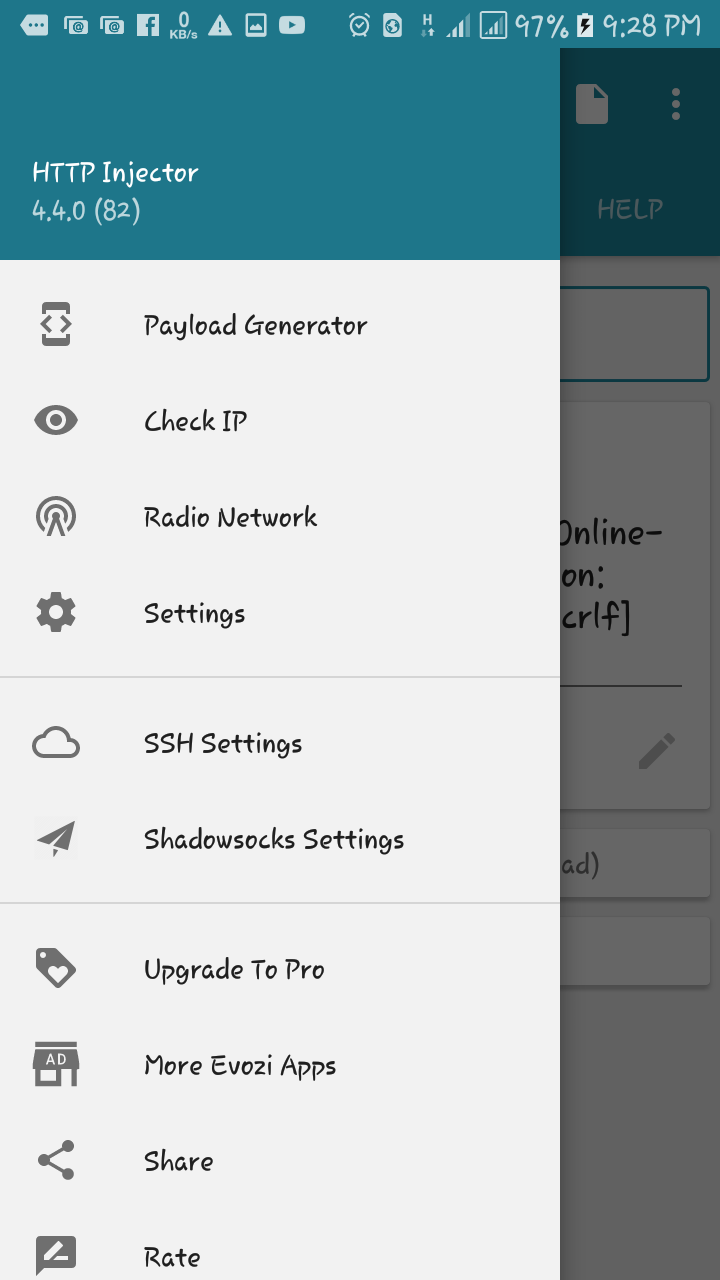Tap the Rate icon
This screenshot has height=1280, width=720.
pos(56,1254)
